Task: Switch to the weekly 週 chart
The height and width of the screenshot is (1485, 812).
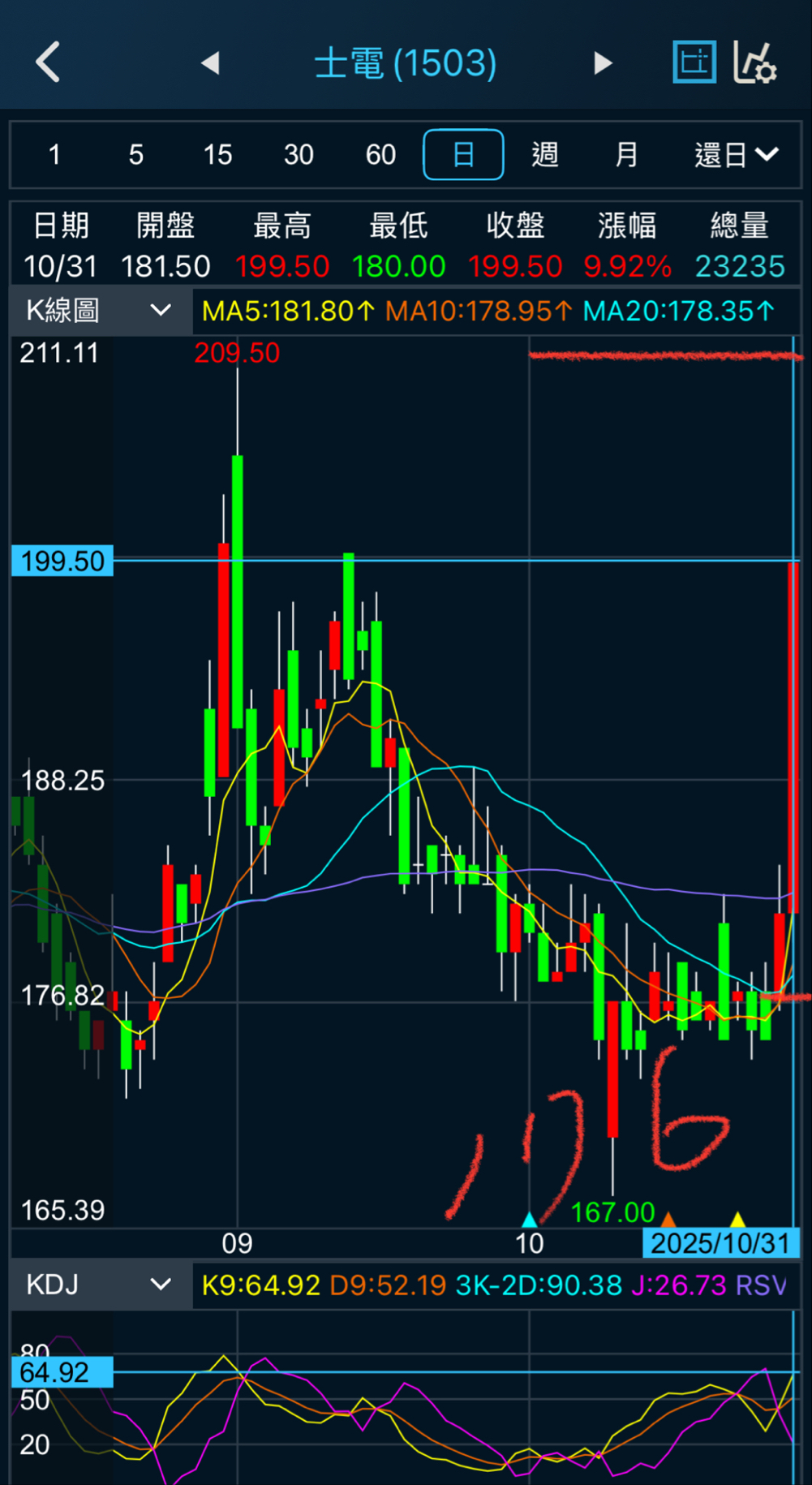Action: (x=544, y=154)
